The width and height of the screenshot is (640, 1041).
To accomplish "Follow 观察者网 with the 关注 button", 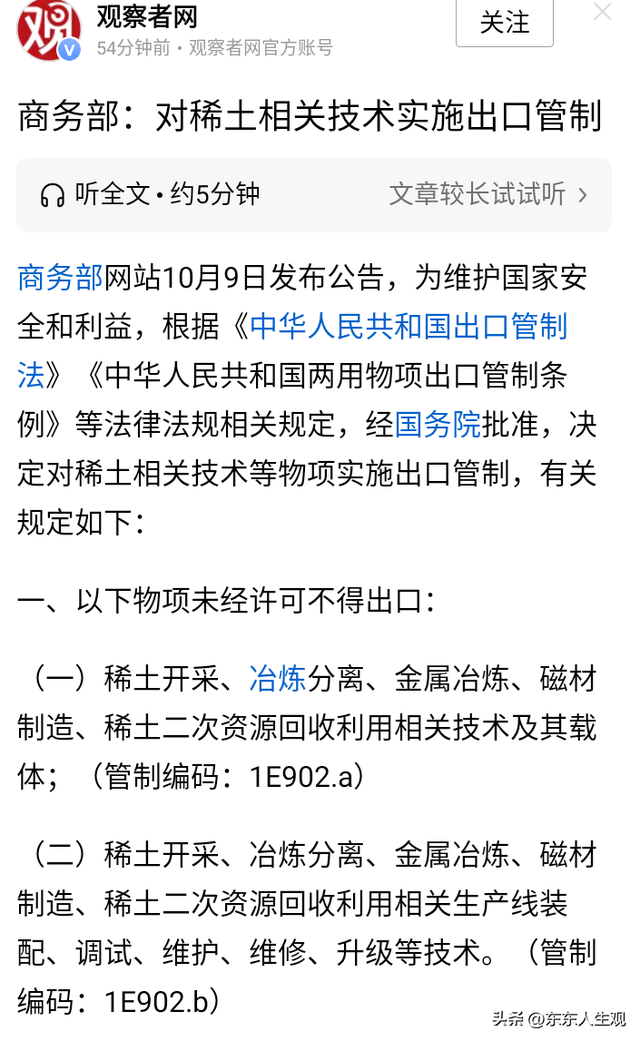I will coord(504,23).
